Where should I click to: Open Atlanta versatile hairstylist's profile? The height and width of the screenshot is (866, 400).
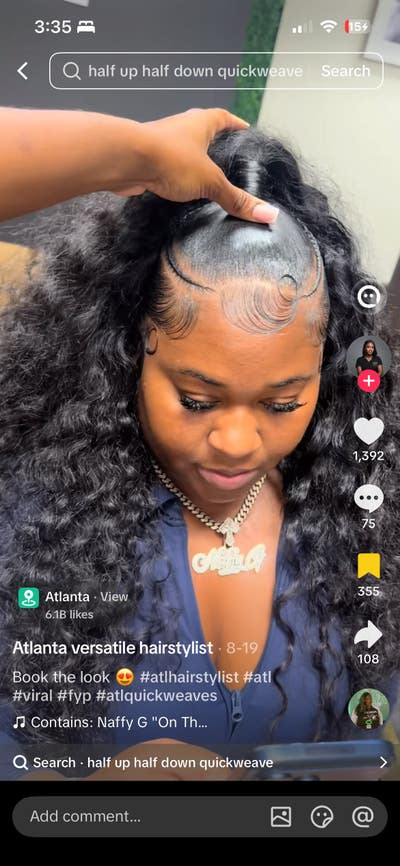(113, 648)
